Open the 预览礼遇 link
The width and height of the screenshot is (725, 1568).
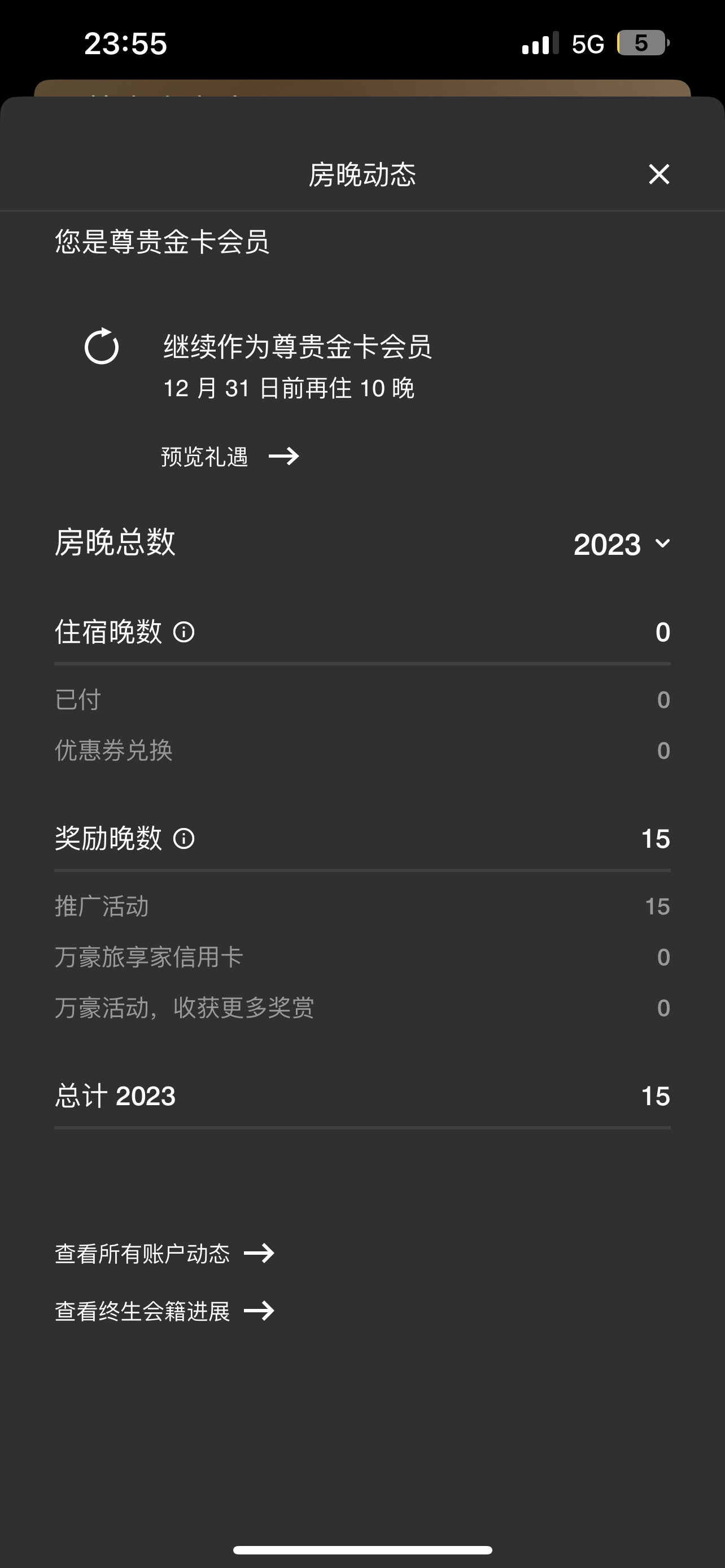click(229, 457)
